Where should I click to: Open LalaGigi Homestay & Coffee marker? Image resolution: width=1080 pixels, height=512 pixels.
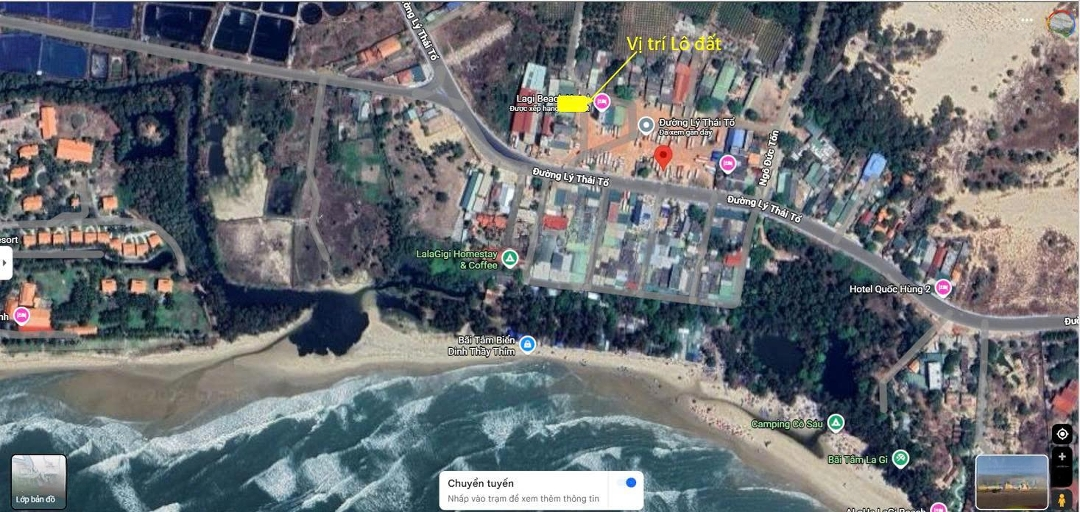pyautogui.click(x=510, y=259)
